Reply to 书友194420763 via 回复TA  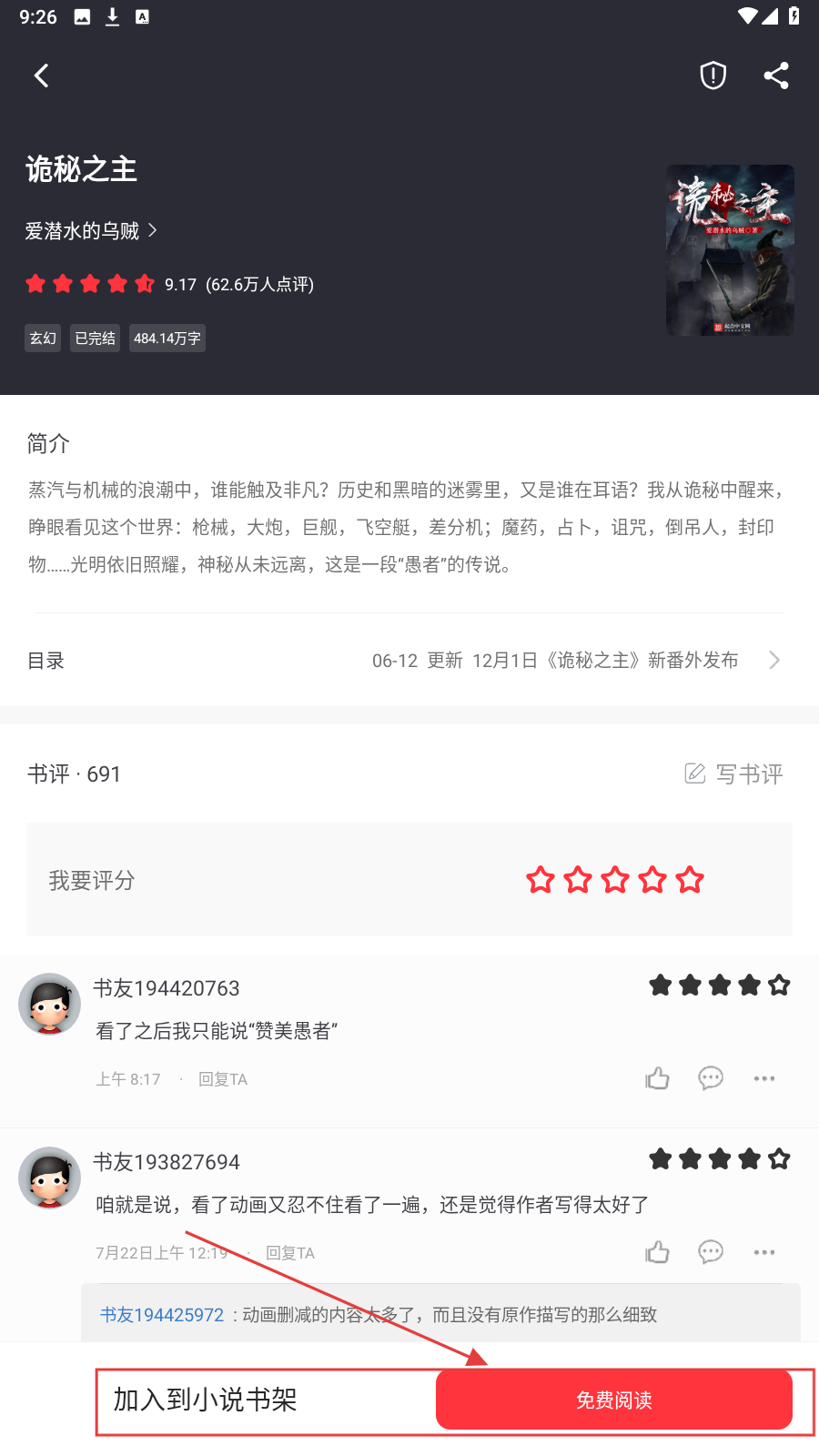(x=223, y=1079)
